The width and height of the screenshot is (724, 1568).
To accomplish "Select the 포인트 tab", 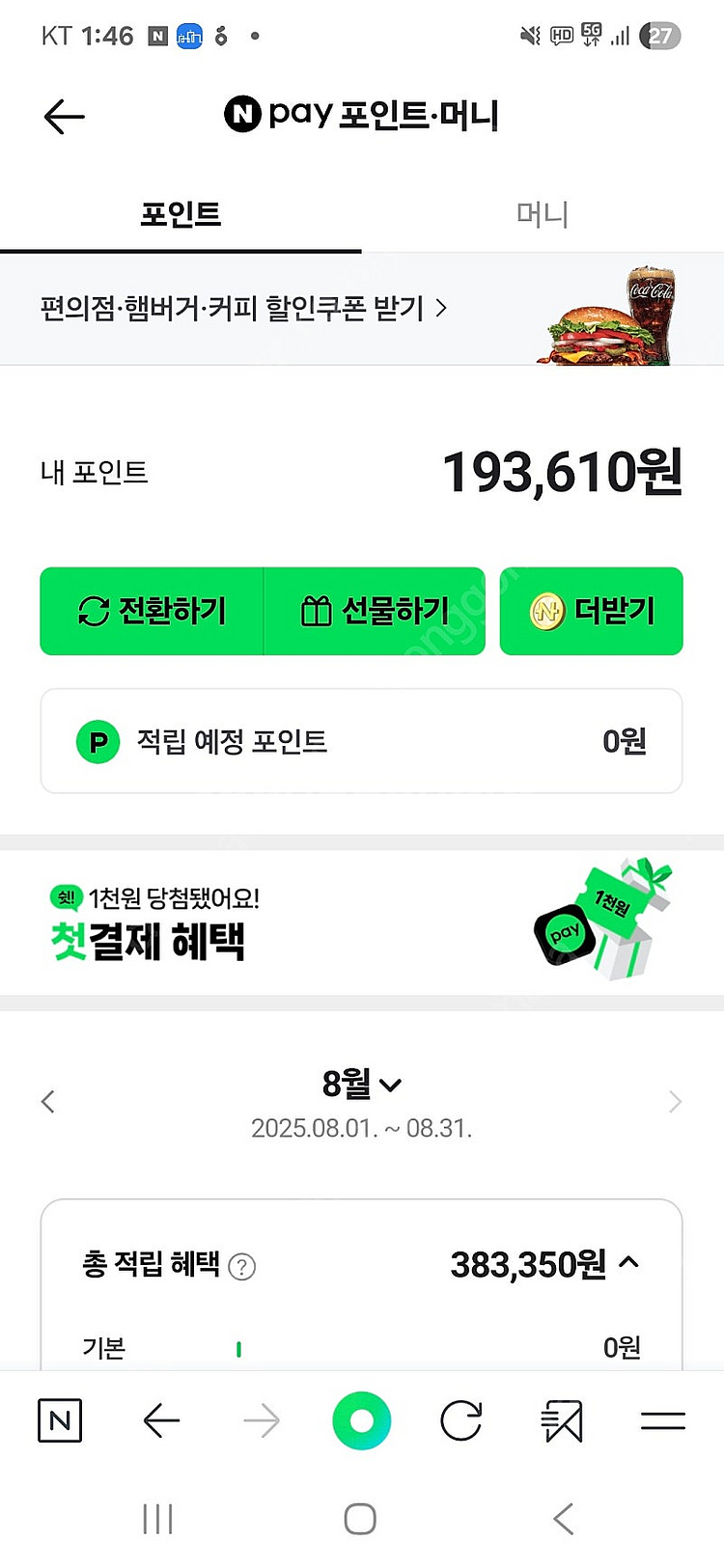I will [181, 213].
